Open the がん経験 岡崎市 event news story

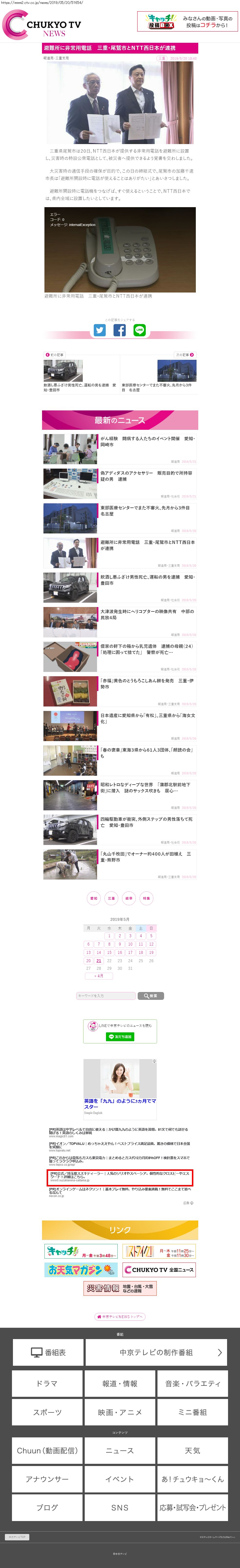click(146, 441)
